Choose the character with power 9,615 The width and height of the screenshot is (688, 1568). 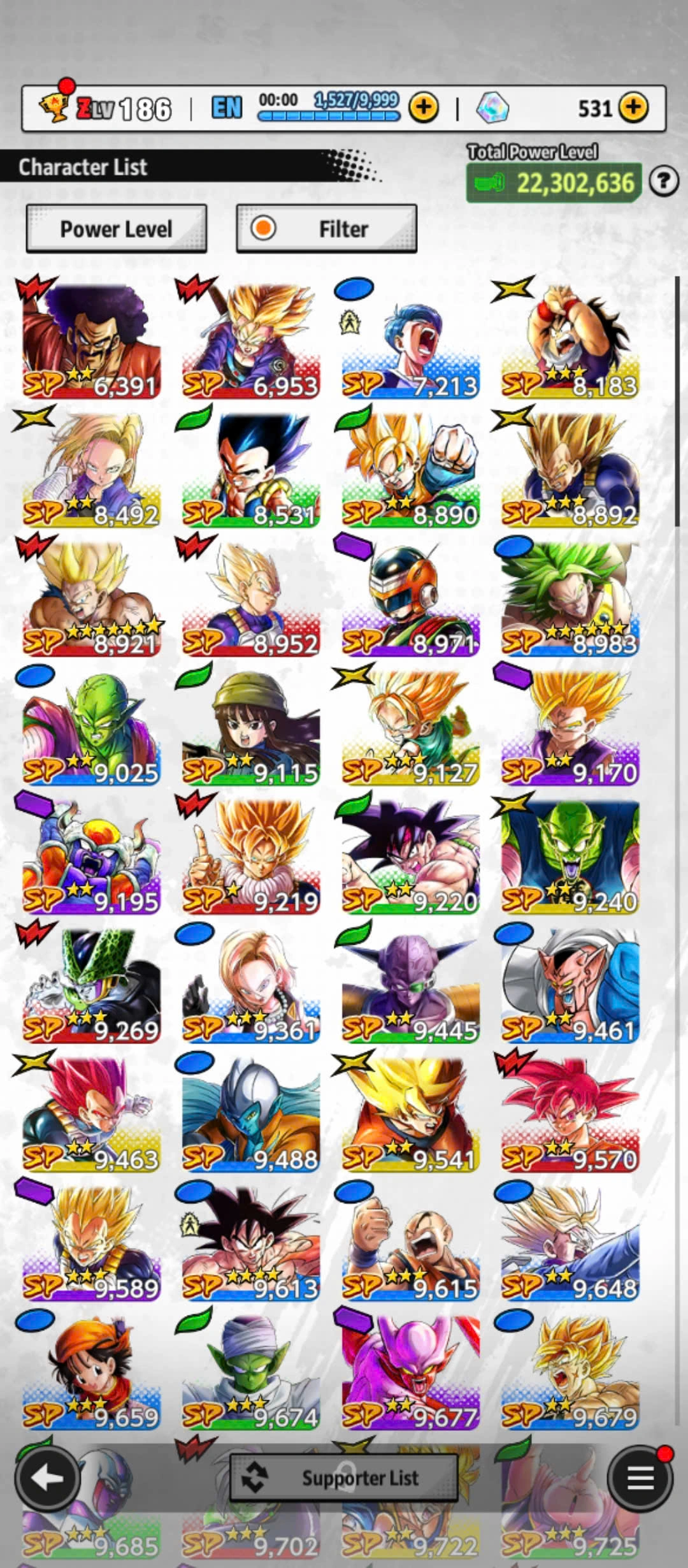410,1242
